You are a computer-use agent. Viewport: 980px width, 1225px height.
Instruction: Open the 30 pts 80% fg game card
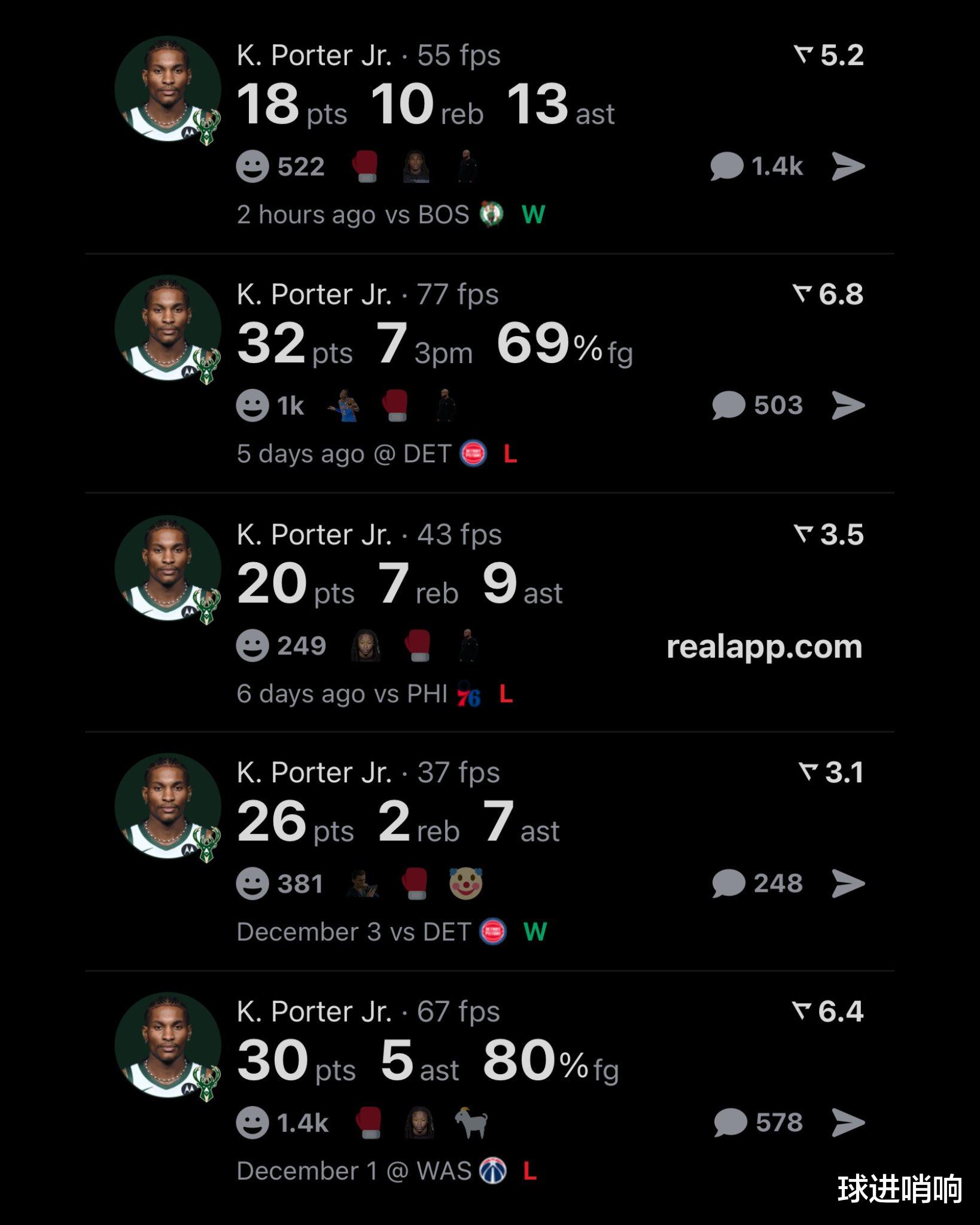(x=428, y=1061)
